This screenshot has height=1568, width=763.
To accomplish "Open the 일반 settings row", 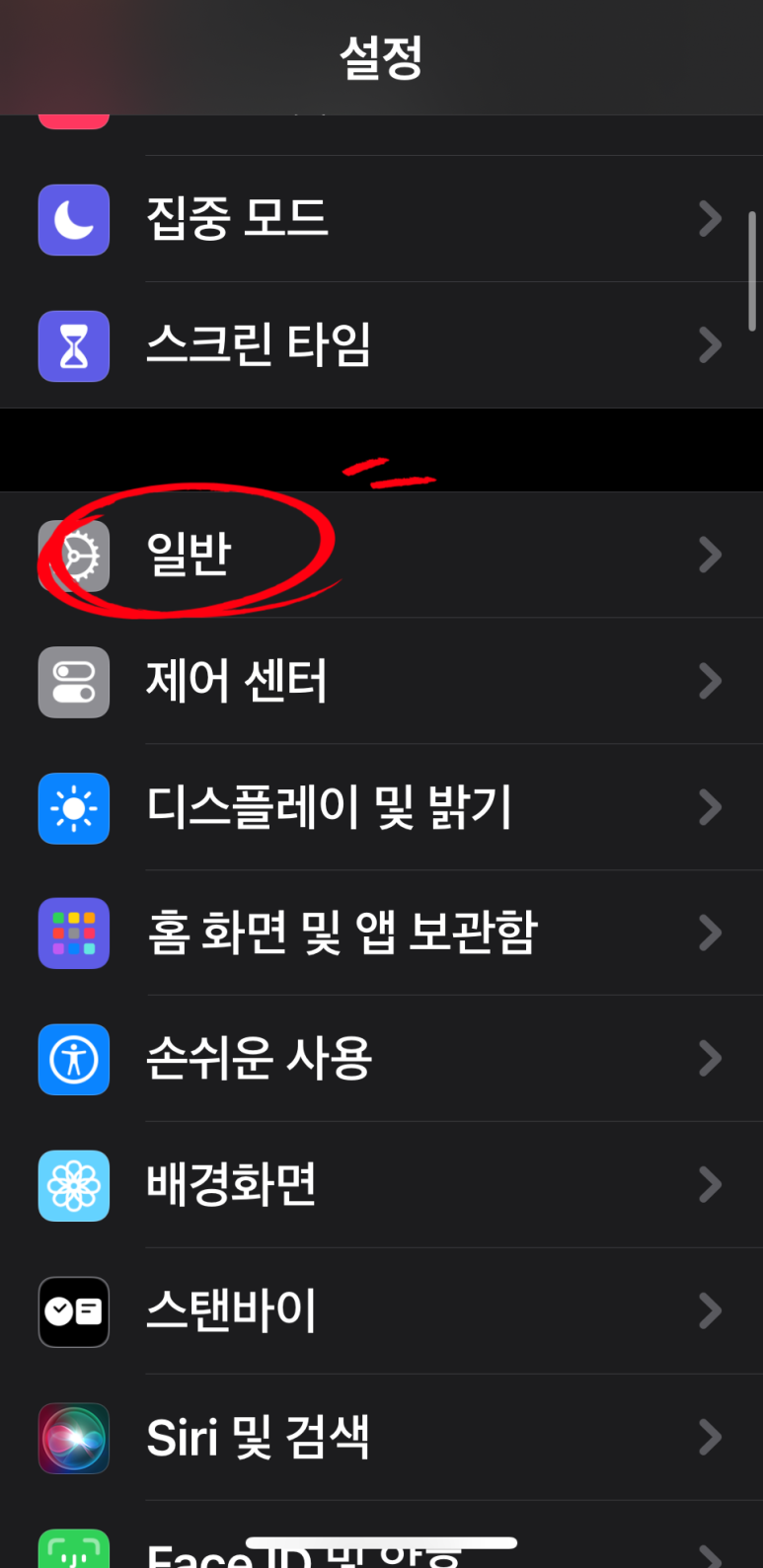I will point(381,555).
